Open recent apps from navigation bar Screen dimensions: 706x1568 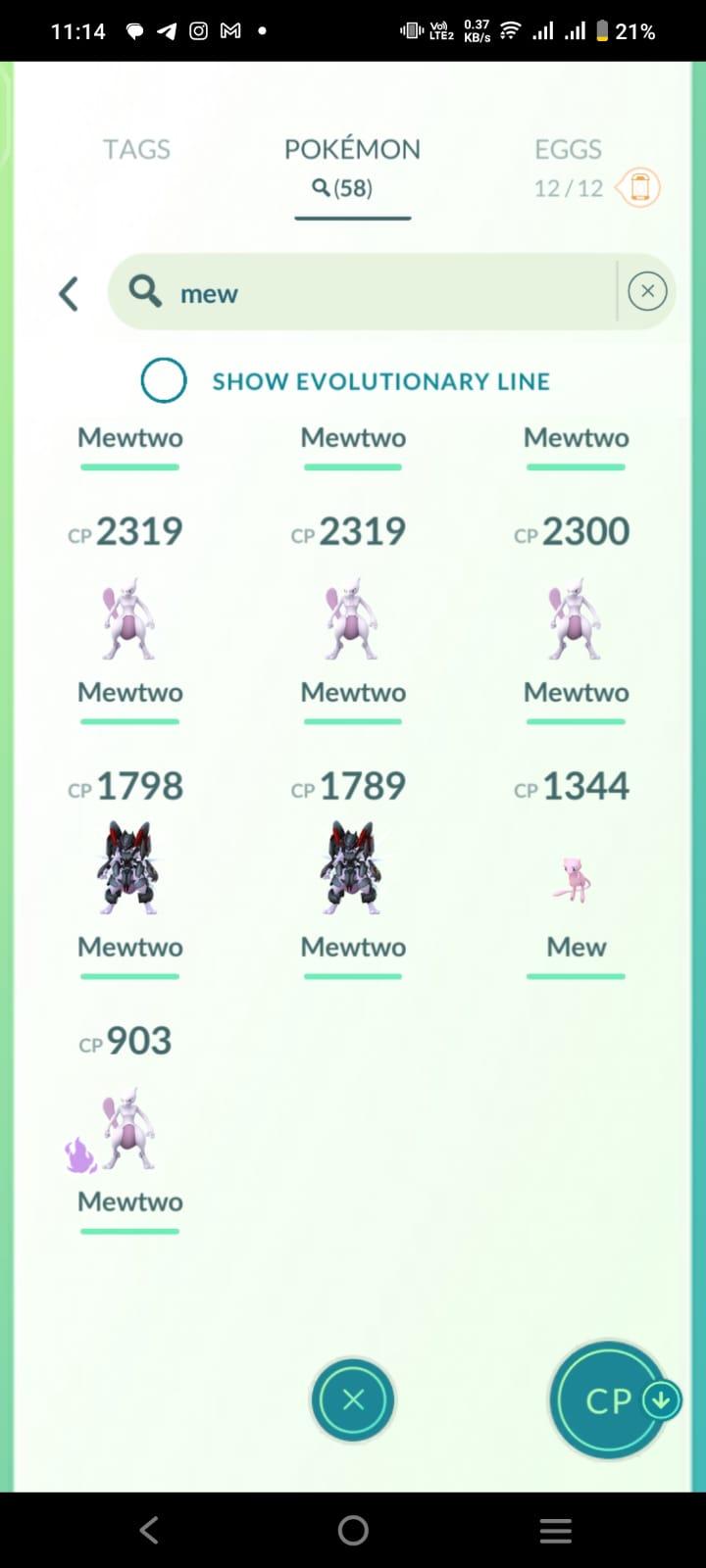tap(555, 1530)
